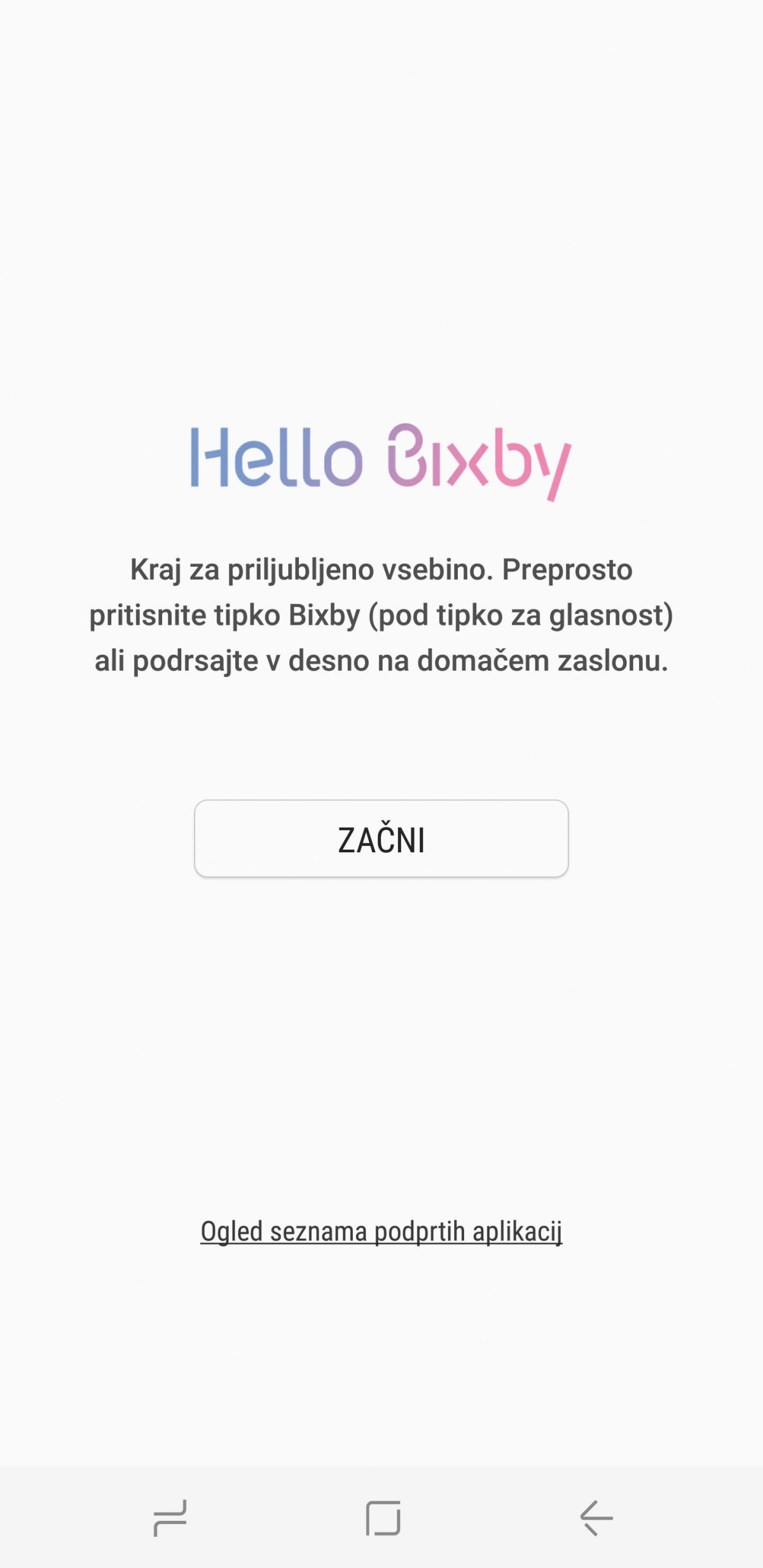Go to the home screen via navigation bar
Image resolution: width=763 pixels, height=1568 pixels.
[383, 1518]
